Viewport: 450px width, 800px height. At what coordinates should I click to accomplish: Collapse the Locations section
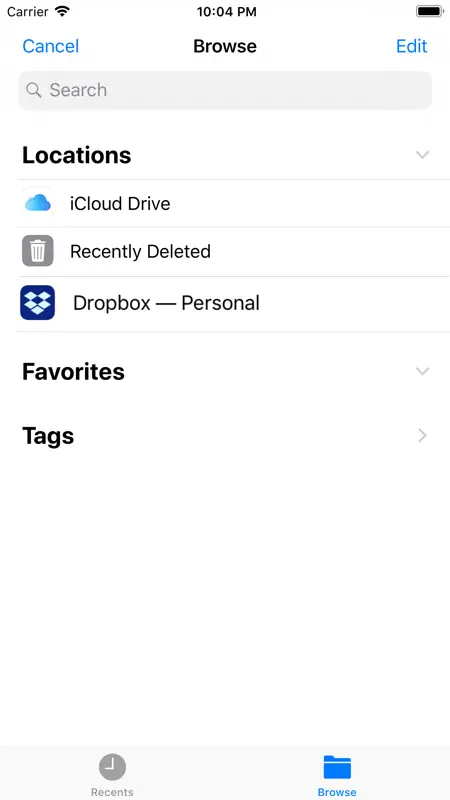click(422, 155)
